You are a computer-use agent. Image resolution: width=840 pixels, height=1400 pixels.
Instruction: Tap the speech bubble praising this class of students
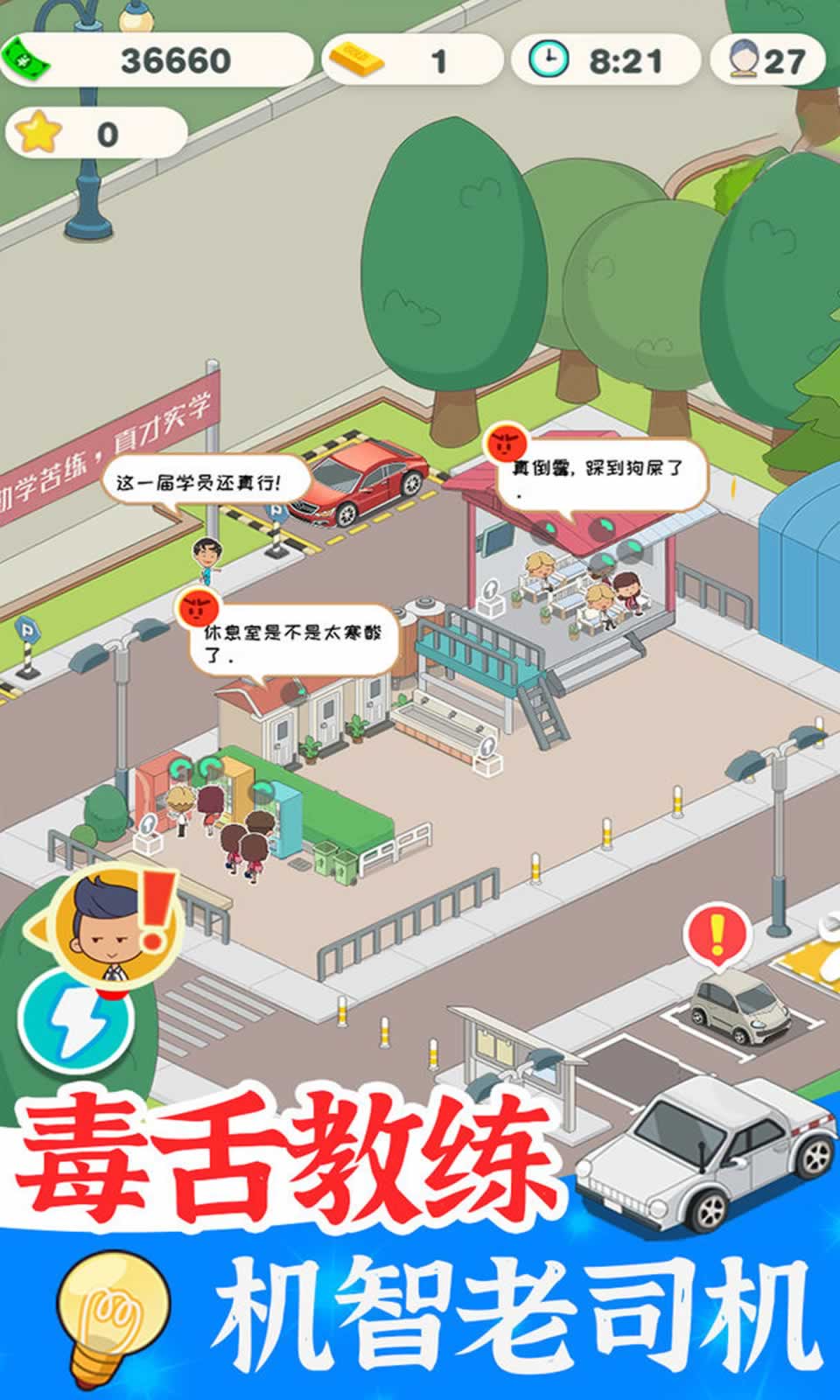(x=203, y=481)
